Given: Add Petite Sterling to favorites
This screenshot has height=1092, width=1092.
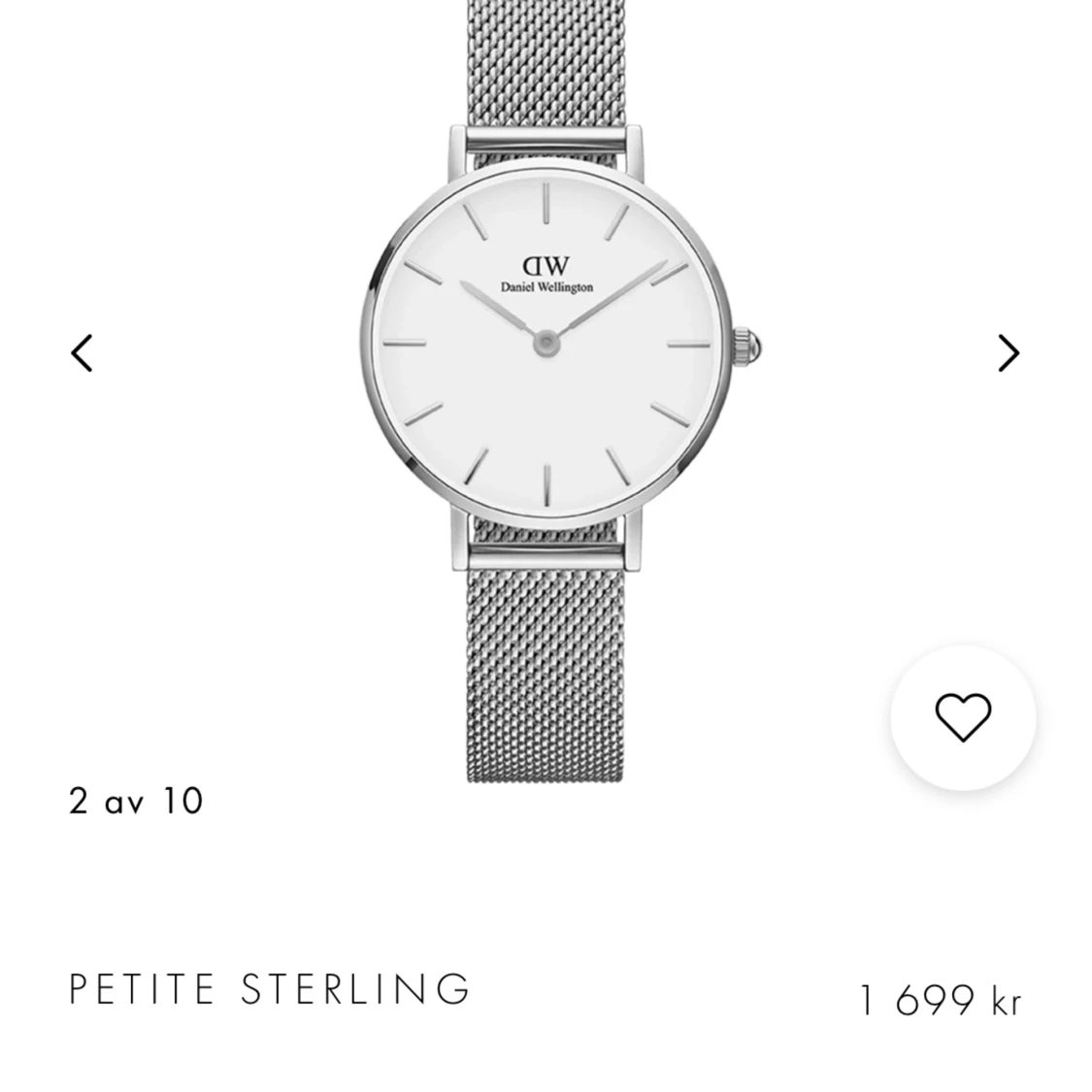Looking at the screenshot, I should pos(962,718).
